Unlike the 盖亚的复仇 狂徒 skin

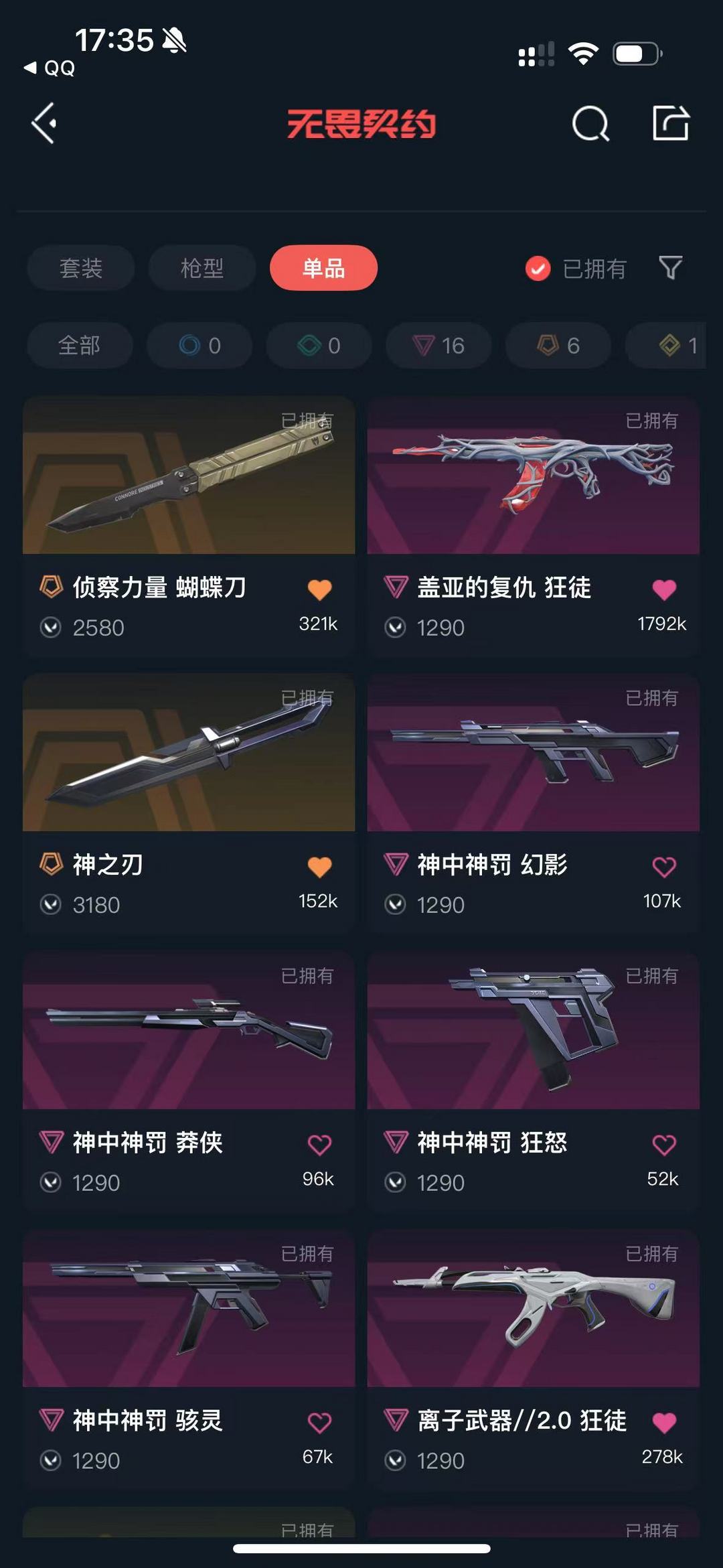pyautogui.click(x=664, y=589)
